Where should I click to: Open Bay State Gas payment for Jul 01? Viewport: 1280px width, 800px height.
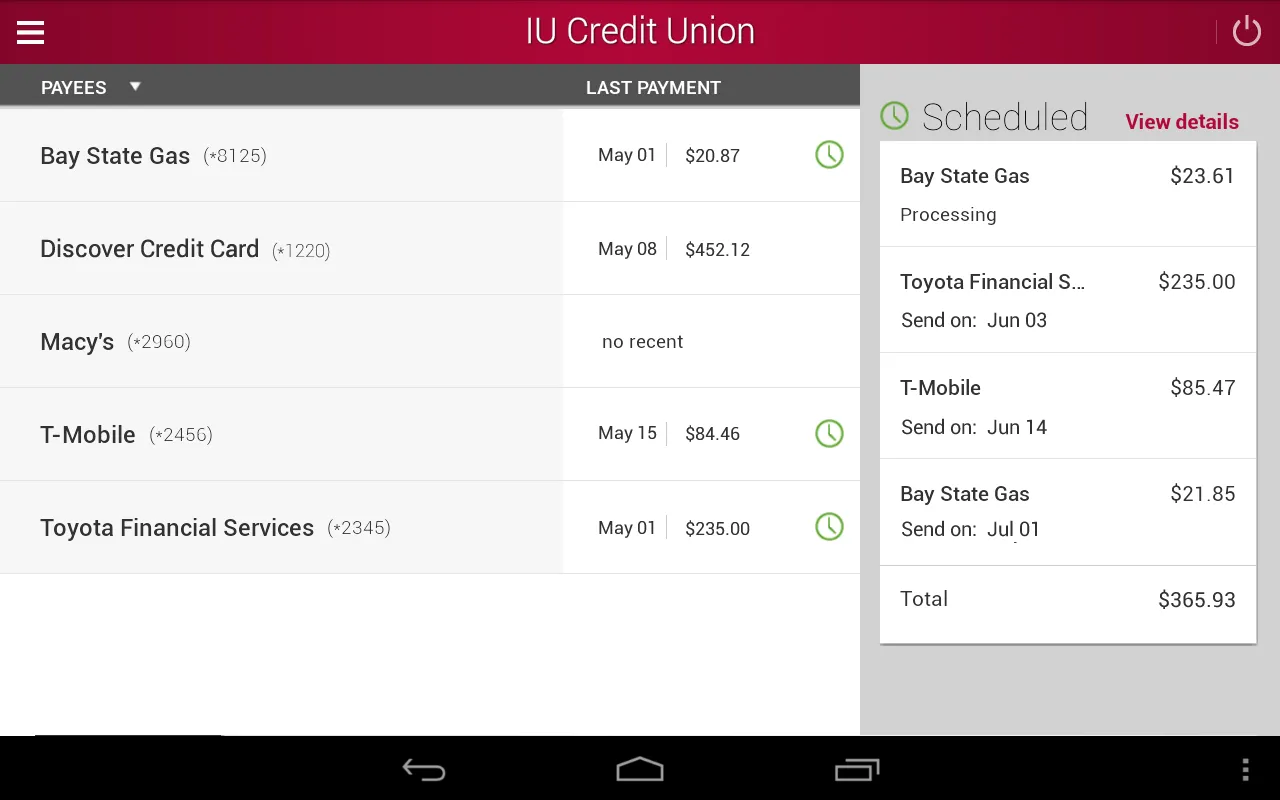(1067, 511)
